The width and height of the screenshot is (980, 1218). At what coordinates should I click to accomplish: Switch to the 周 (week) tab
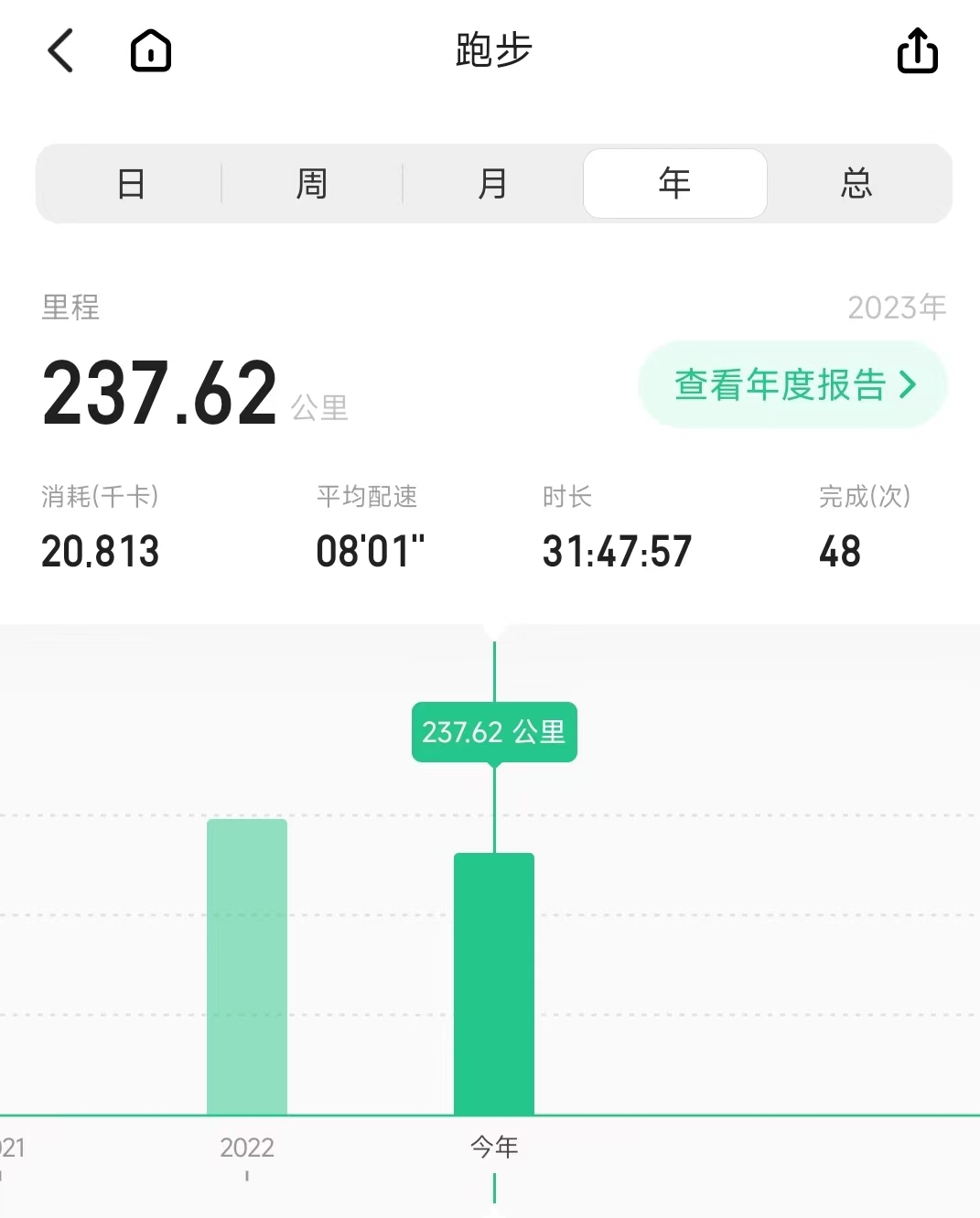click(312, 184)
